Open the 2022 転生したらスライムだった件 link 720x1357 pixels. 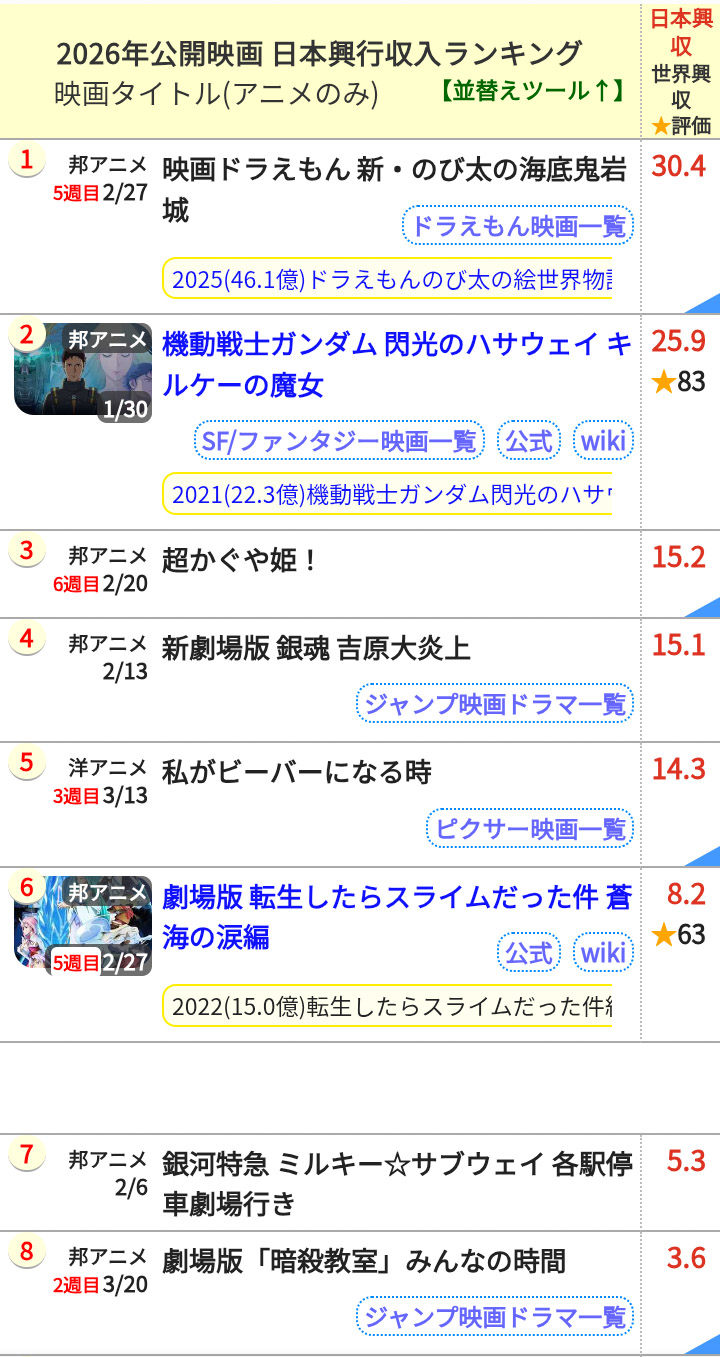pos(388,1005)
